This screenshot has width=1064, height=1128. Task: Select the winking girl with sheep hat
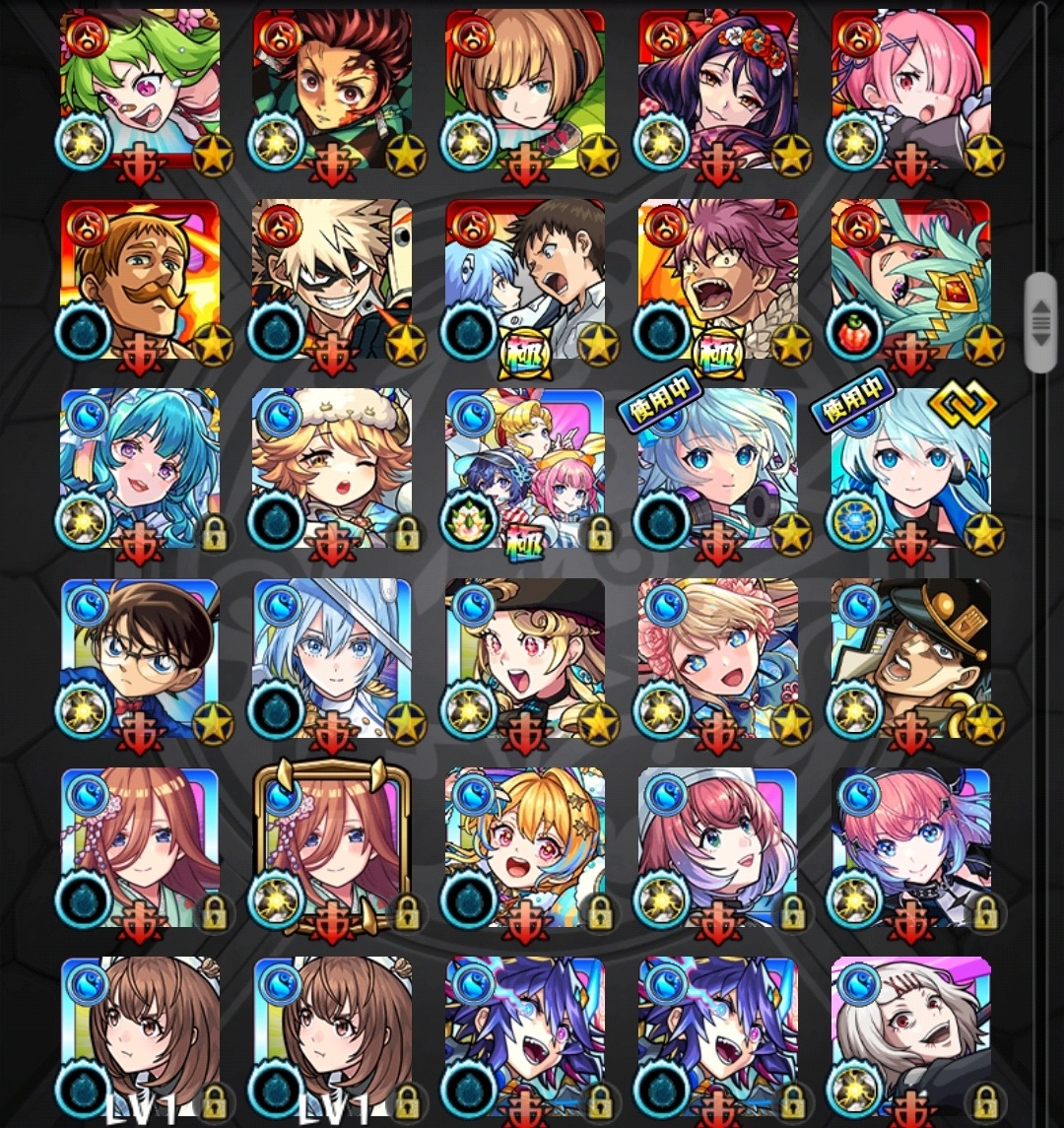pos(332,470)
